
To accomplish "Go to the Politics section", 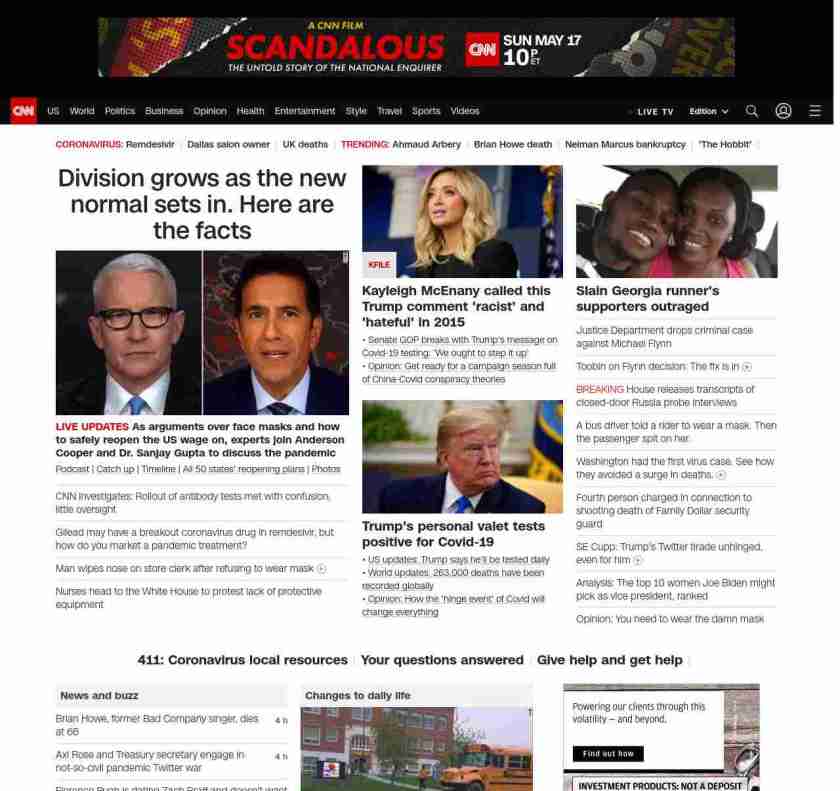I will click(x=120, y=111).
